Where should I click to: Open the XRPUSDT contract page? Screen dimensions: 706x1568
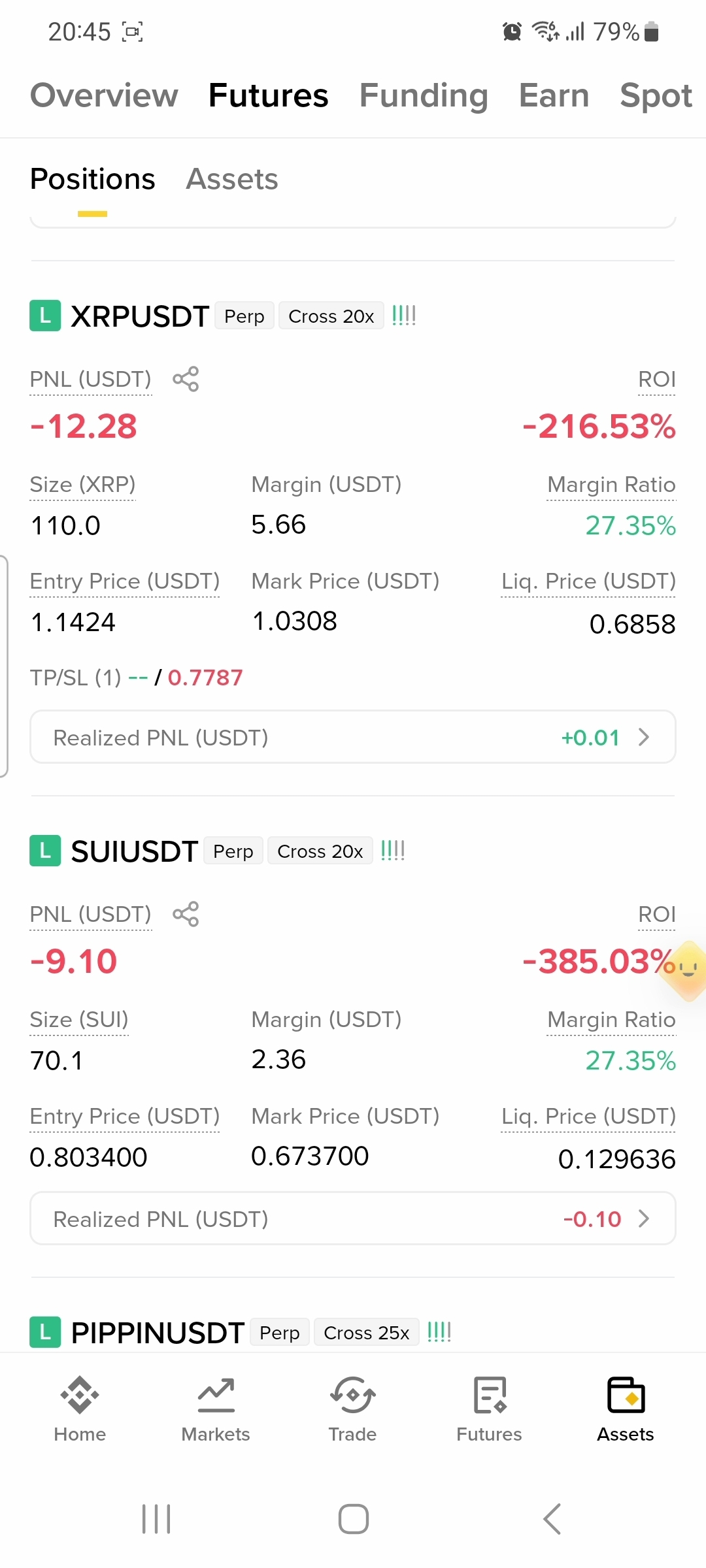(x=140, y=316)
